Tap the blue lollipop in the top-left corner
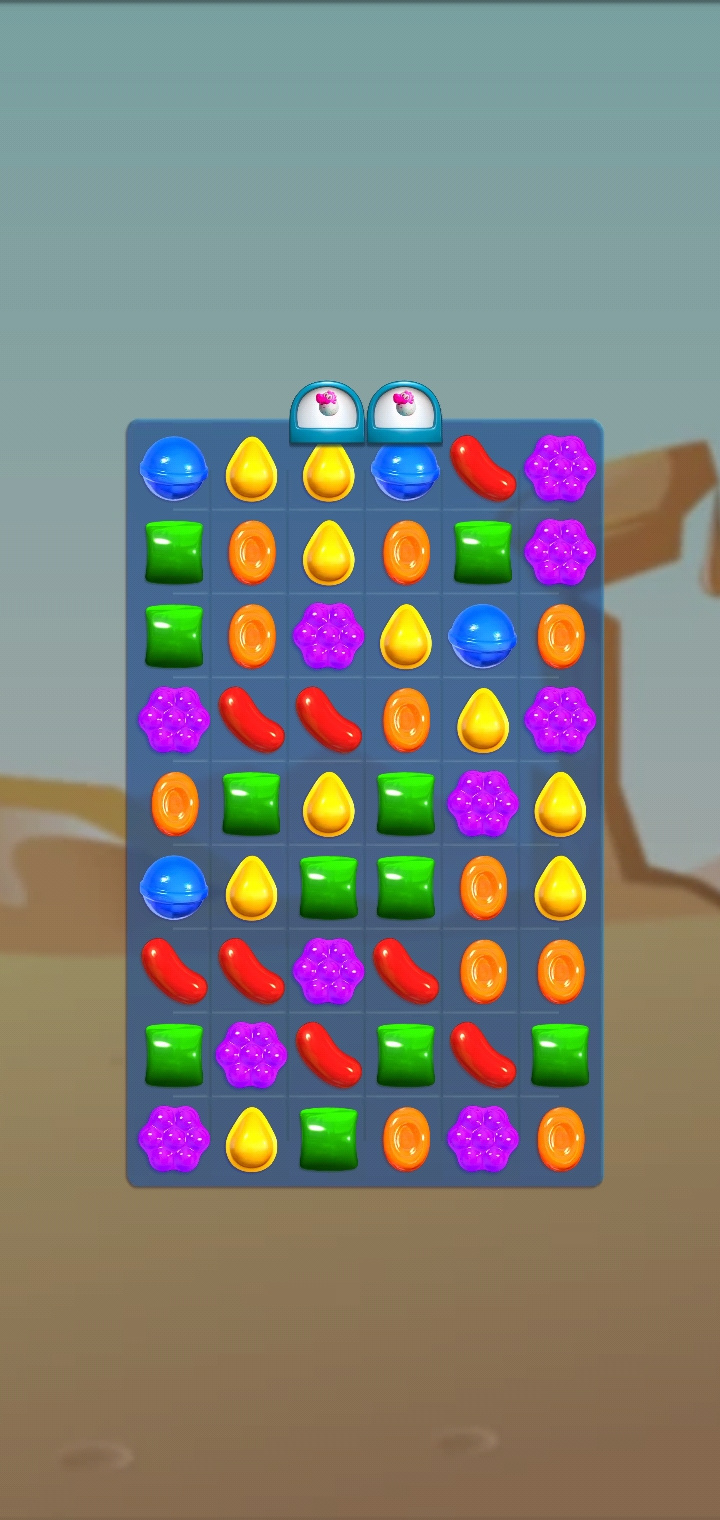 point(174,467)
